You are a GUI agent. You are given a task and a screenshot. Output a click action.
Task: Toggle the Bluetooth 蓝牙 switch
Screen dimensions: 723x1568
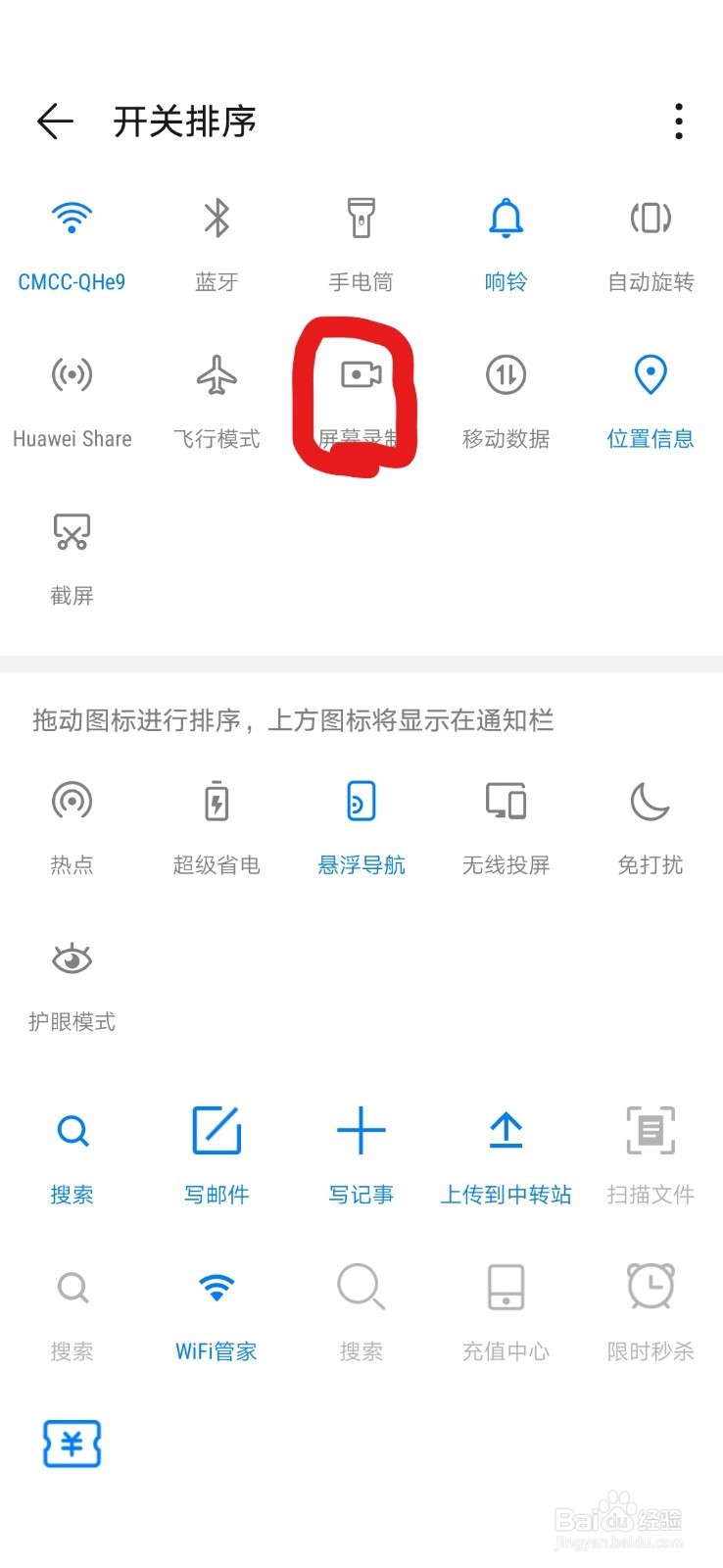[x=216, y=220]
